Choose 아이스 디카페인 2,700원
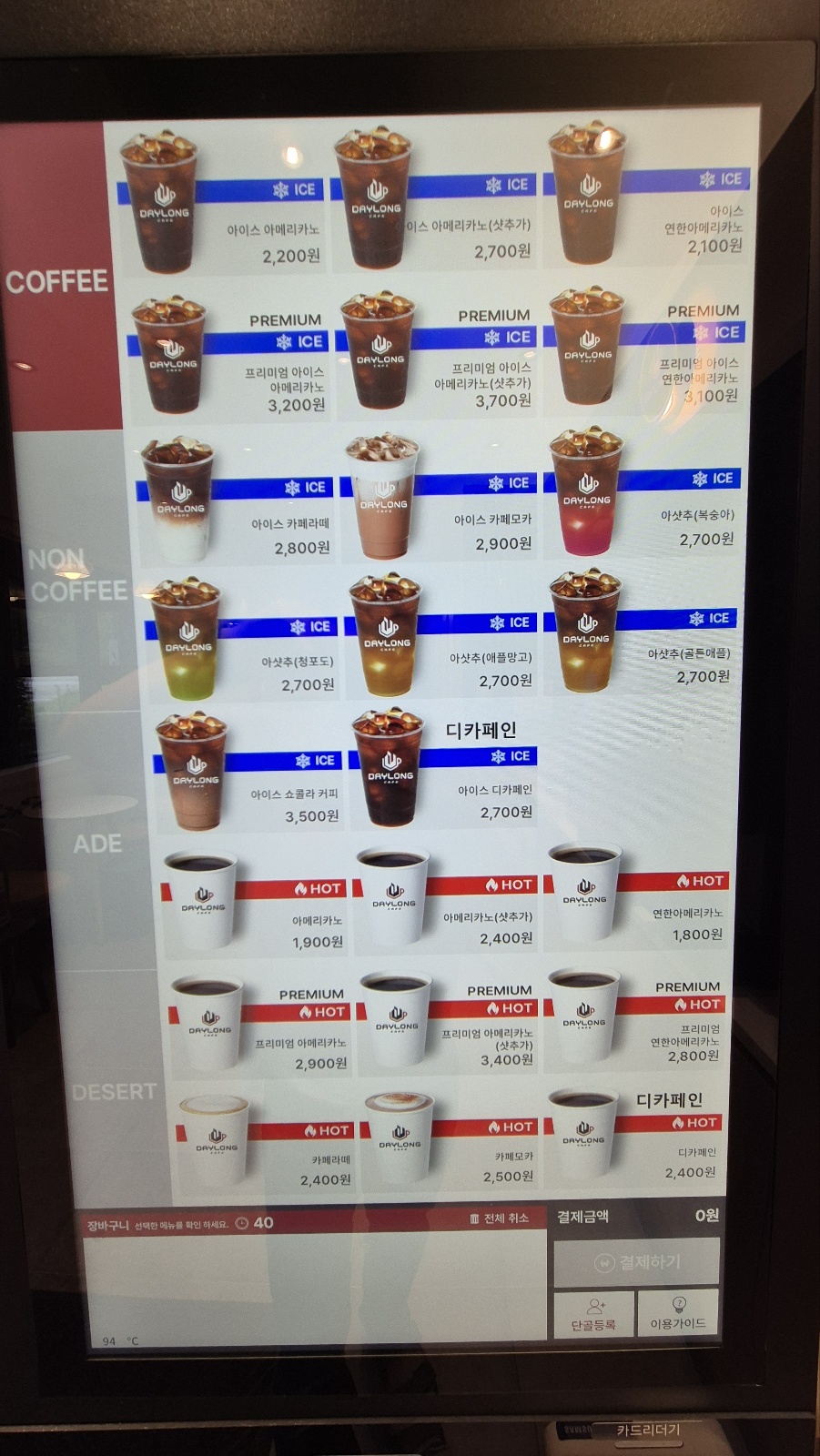The image size is (820, 1456). 446,772
